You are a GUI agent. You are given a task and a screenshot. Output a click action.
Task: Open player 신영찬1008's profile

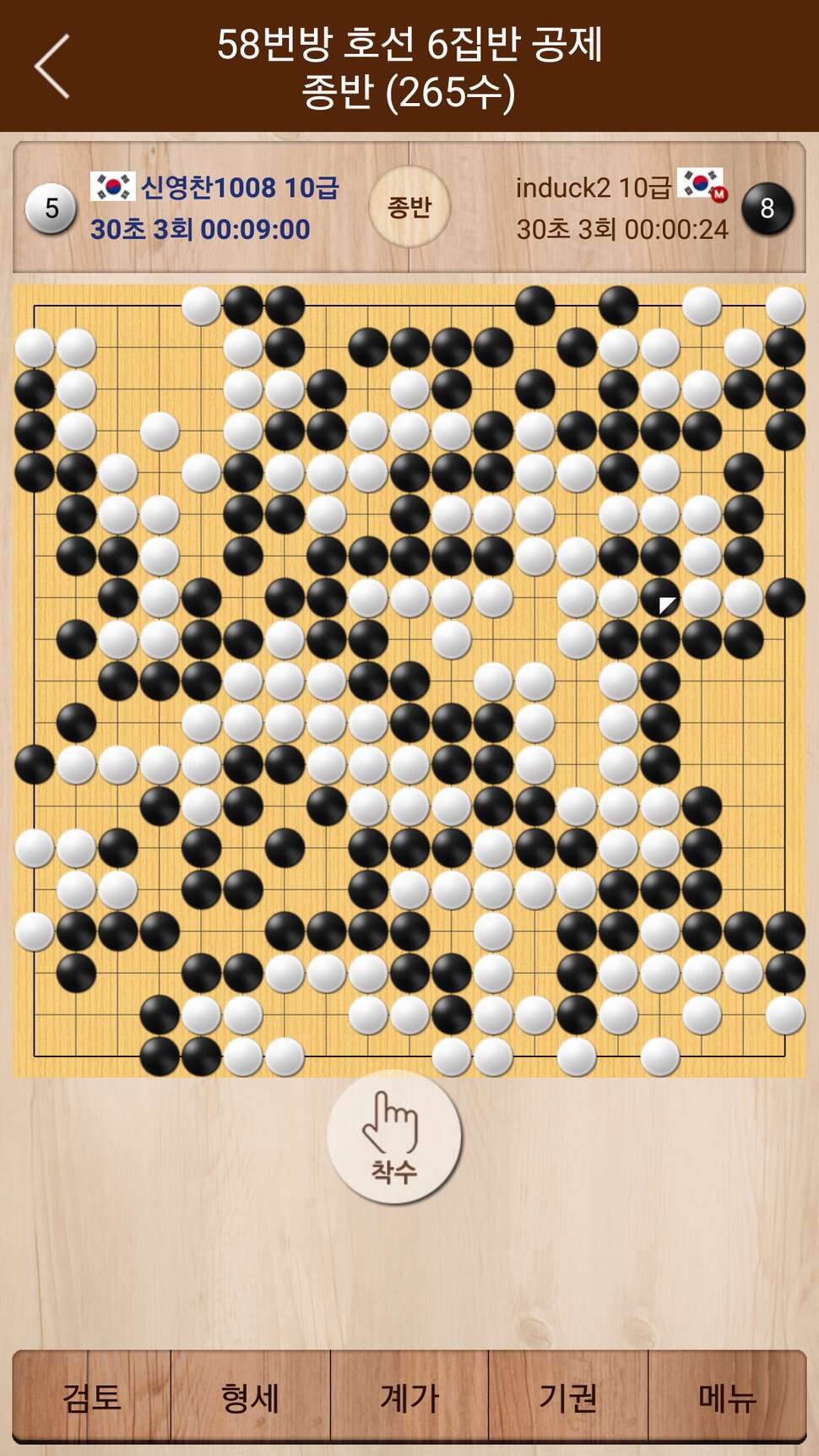214,187
